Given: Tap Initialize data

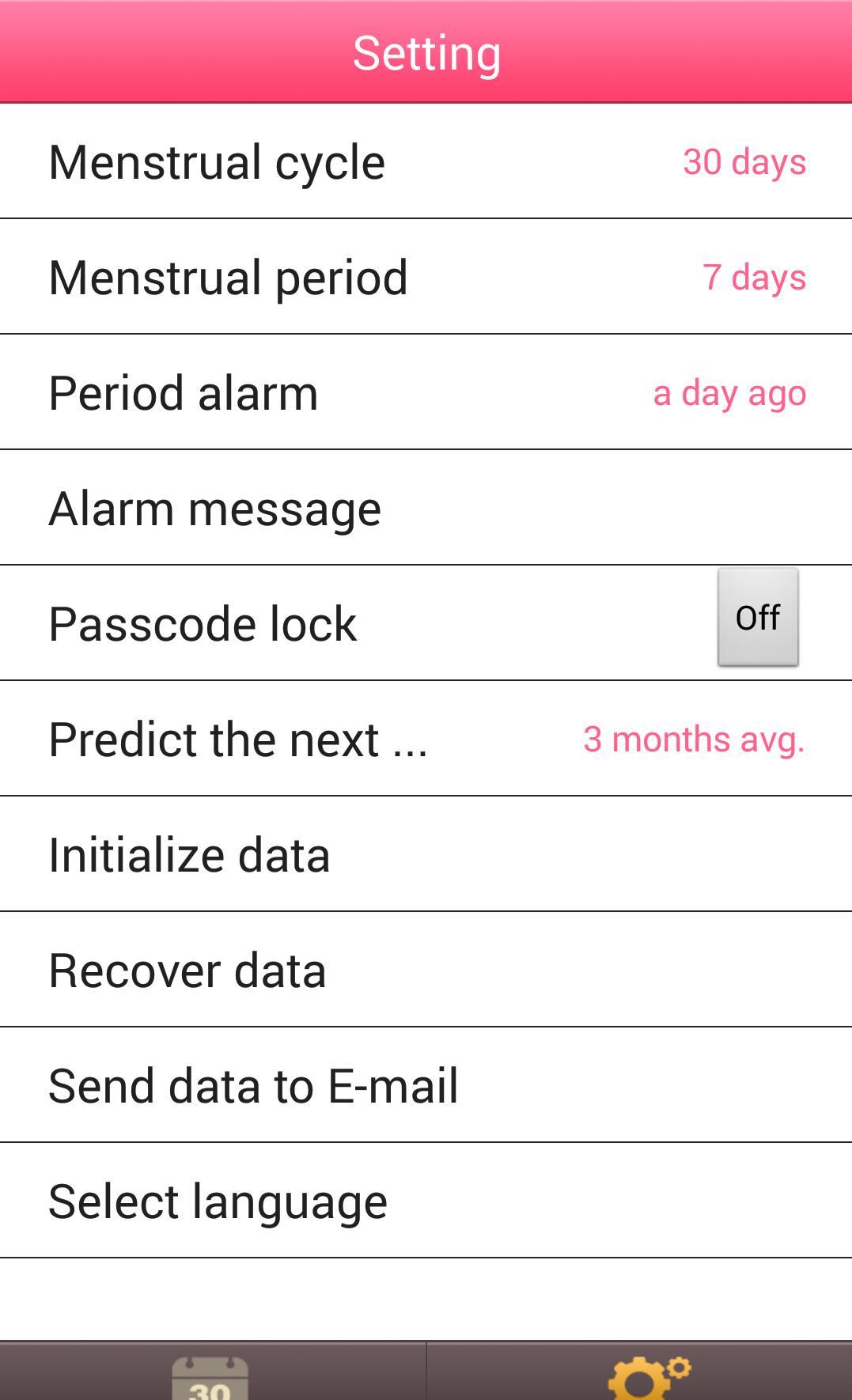Looking at the screenshot, I should [426, 853].
